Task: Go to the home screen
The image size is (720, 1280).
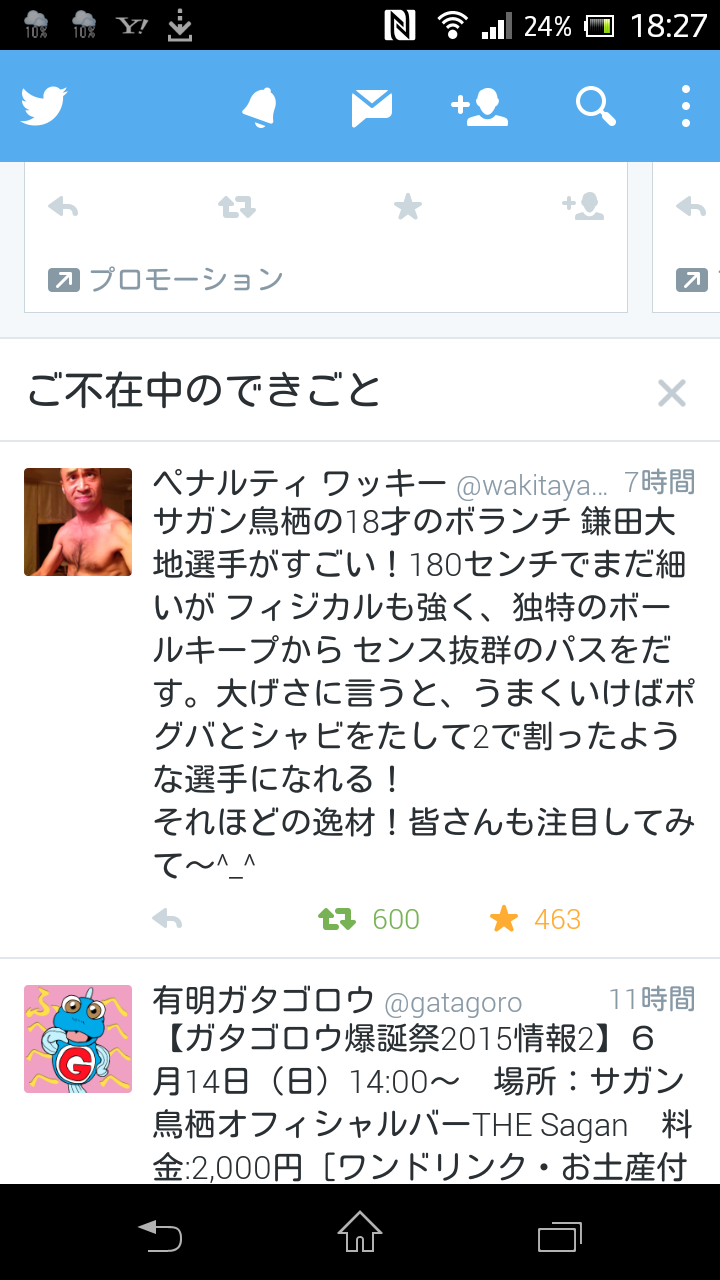Action: pyautogui.click(x=360, y=1234)
